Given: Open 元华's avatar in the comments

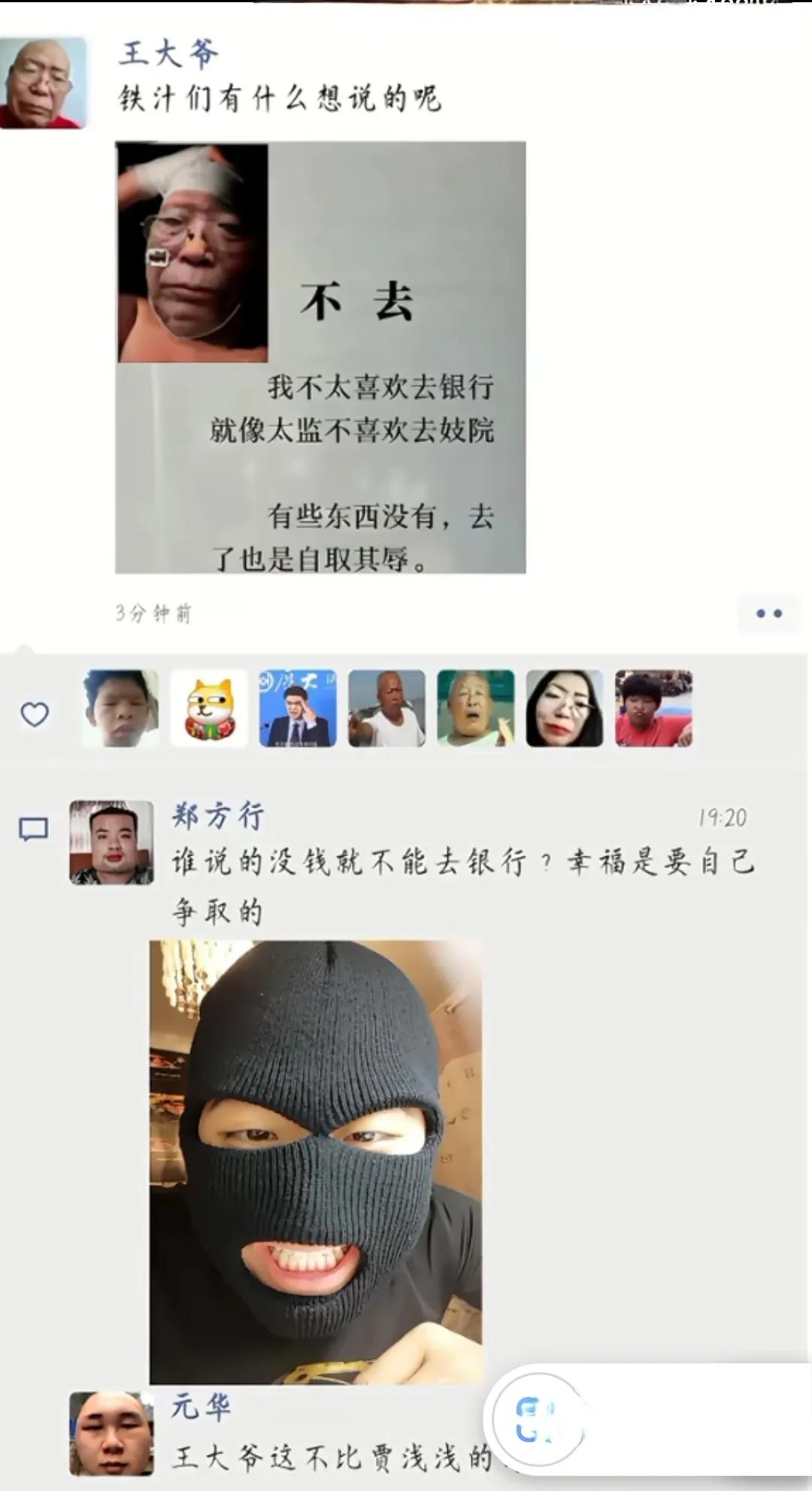Looking at the screenshot, I should point(111,1433).
